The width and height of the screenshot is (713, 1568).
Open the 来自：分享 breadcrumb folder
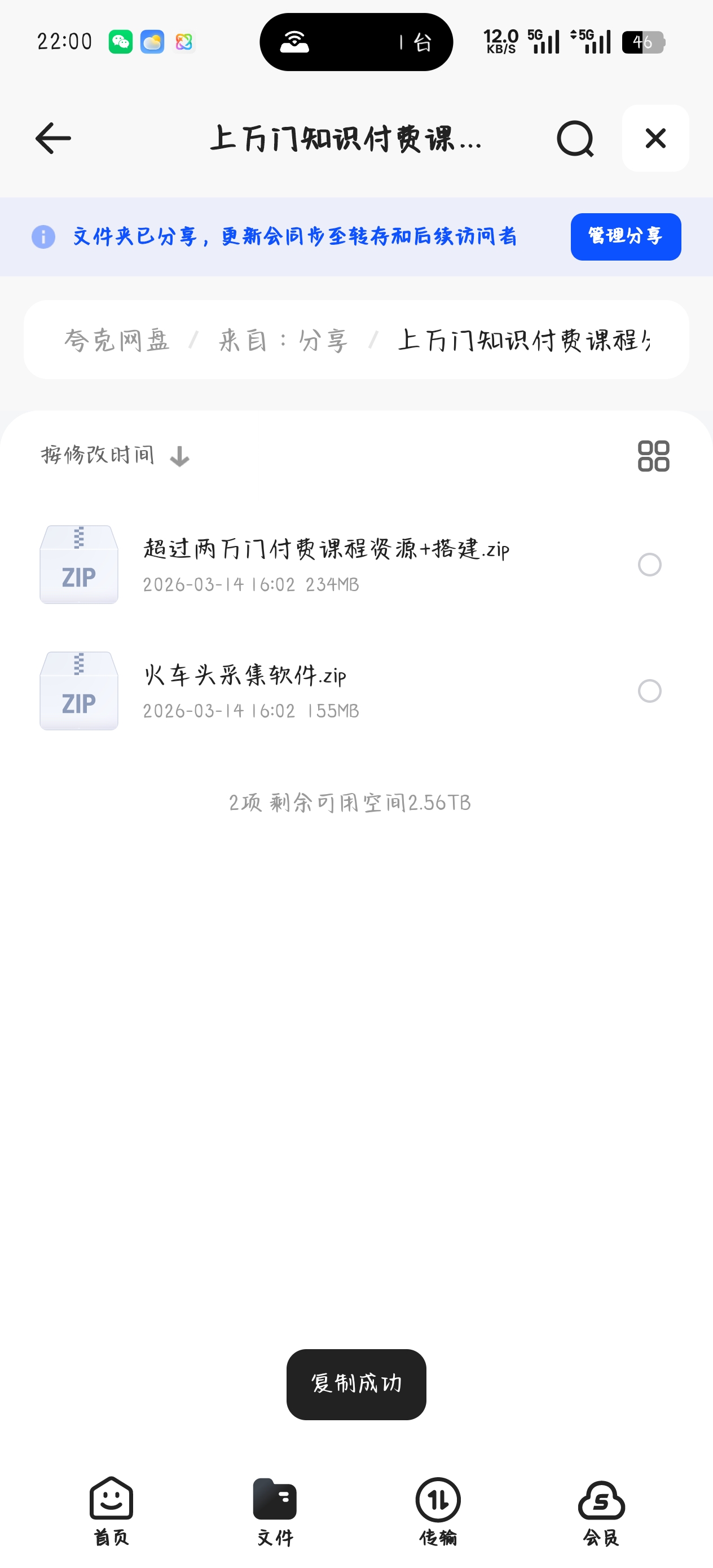(283, 340)
